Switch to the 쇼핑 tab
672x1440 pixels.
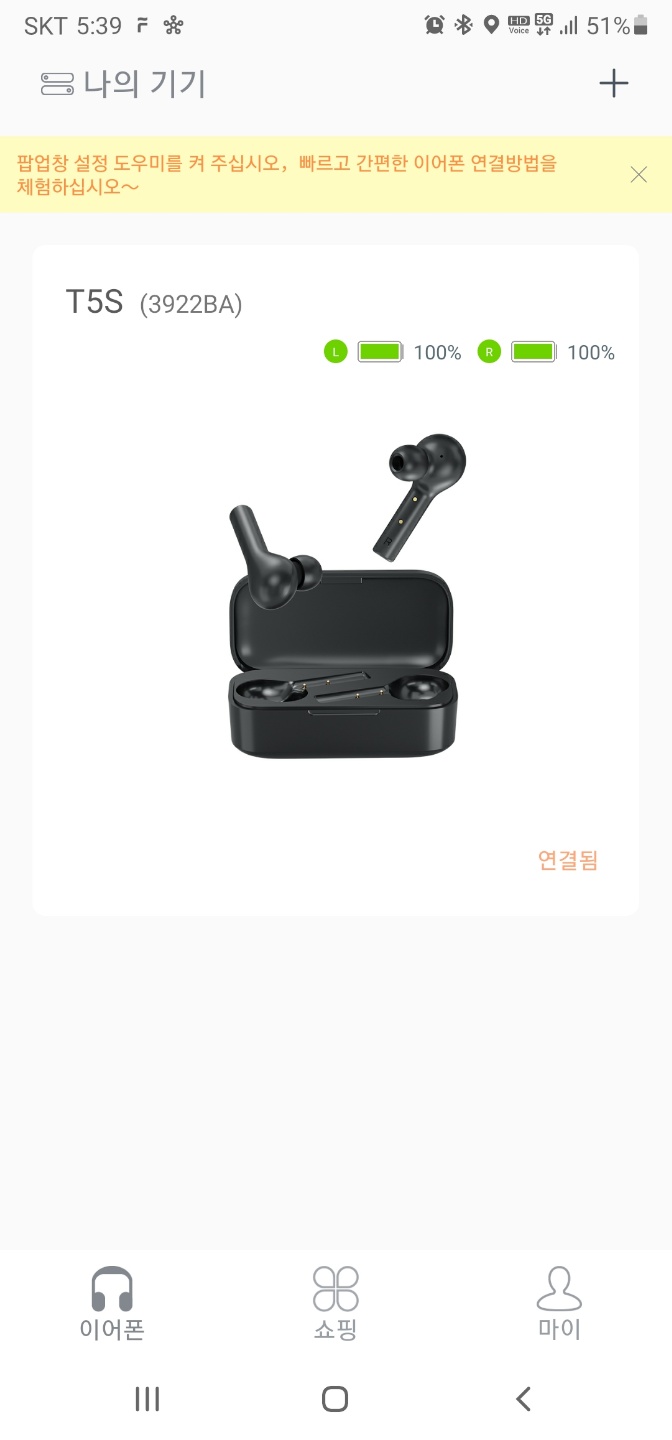pos(335,1303)
